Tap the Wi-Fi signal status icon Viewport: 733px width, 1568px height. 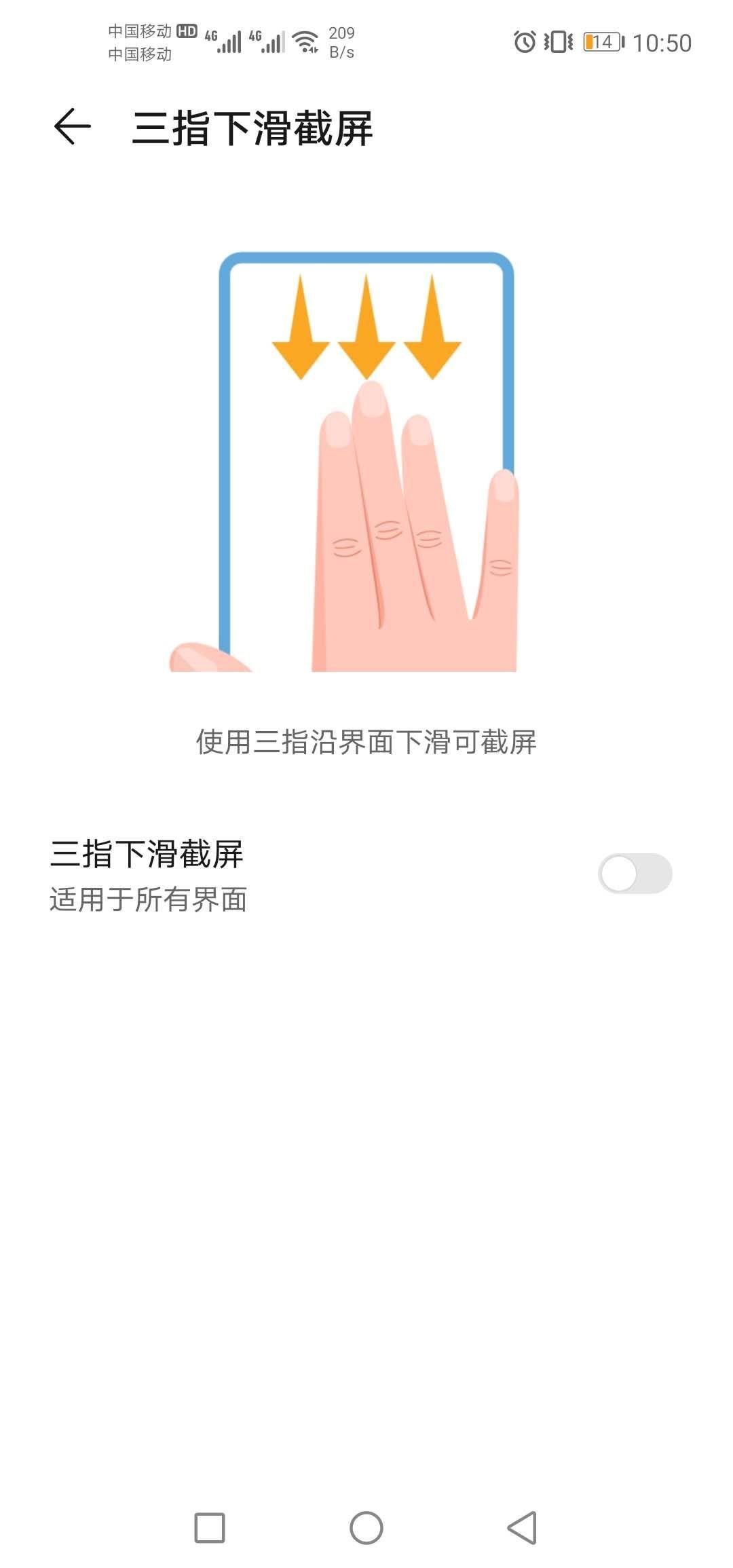[303, 39]
